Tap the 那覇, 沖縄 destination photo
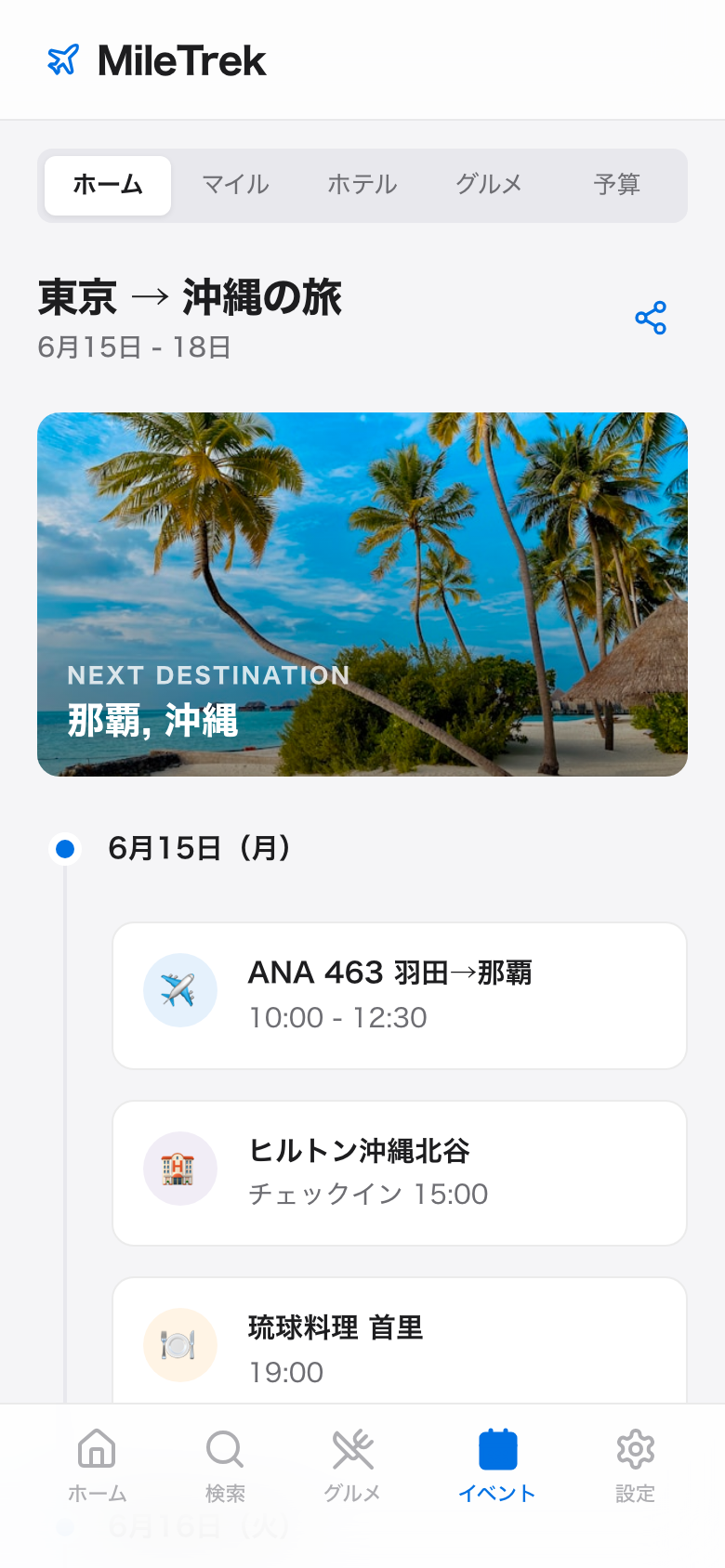Viewport: 725px width, 1568px height. (362, 594)
